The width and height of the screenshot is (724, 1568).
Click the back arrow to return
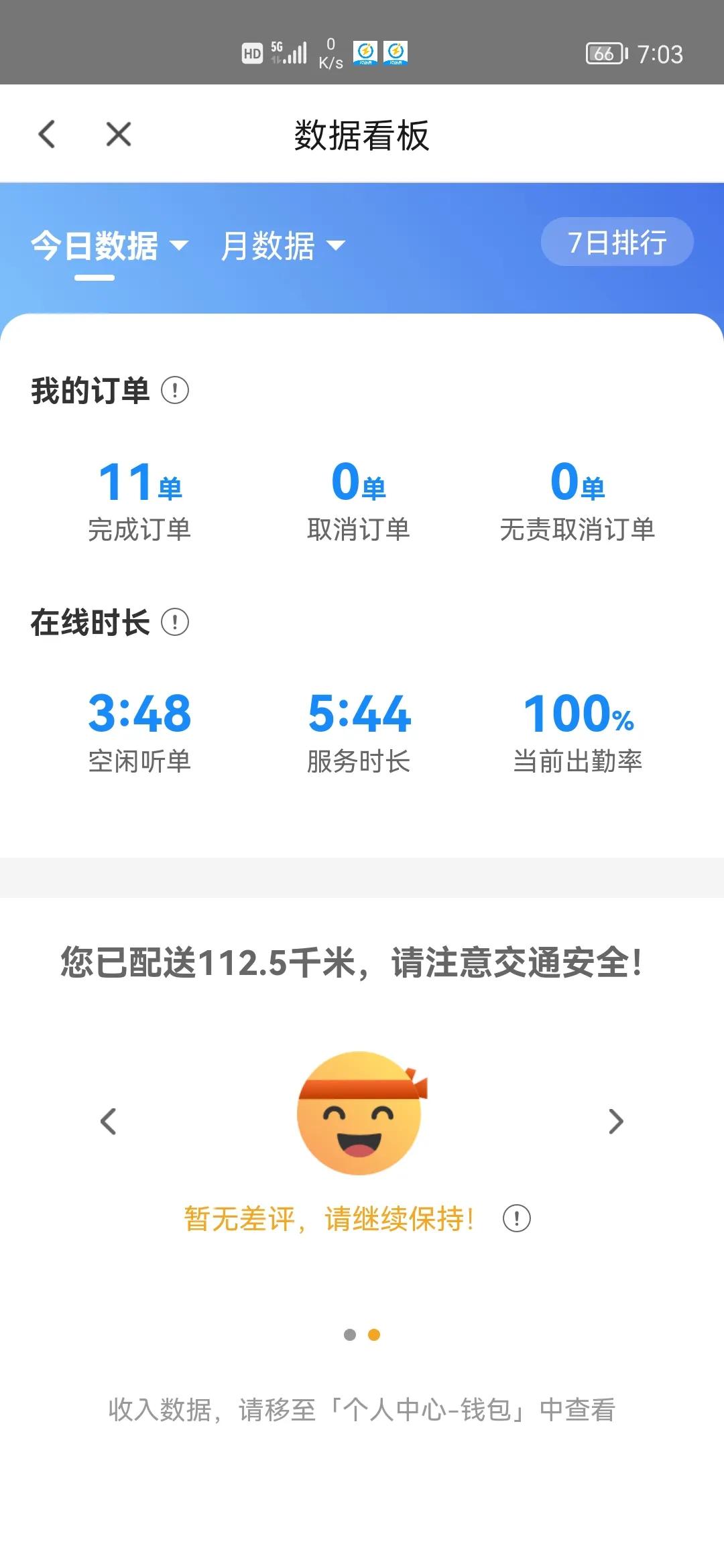click(46, 133)
